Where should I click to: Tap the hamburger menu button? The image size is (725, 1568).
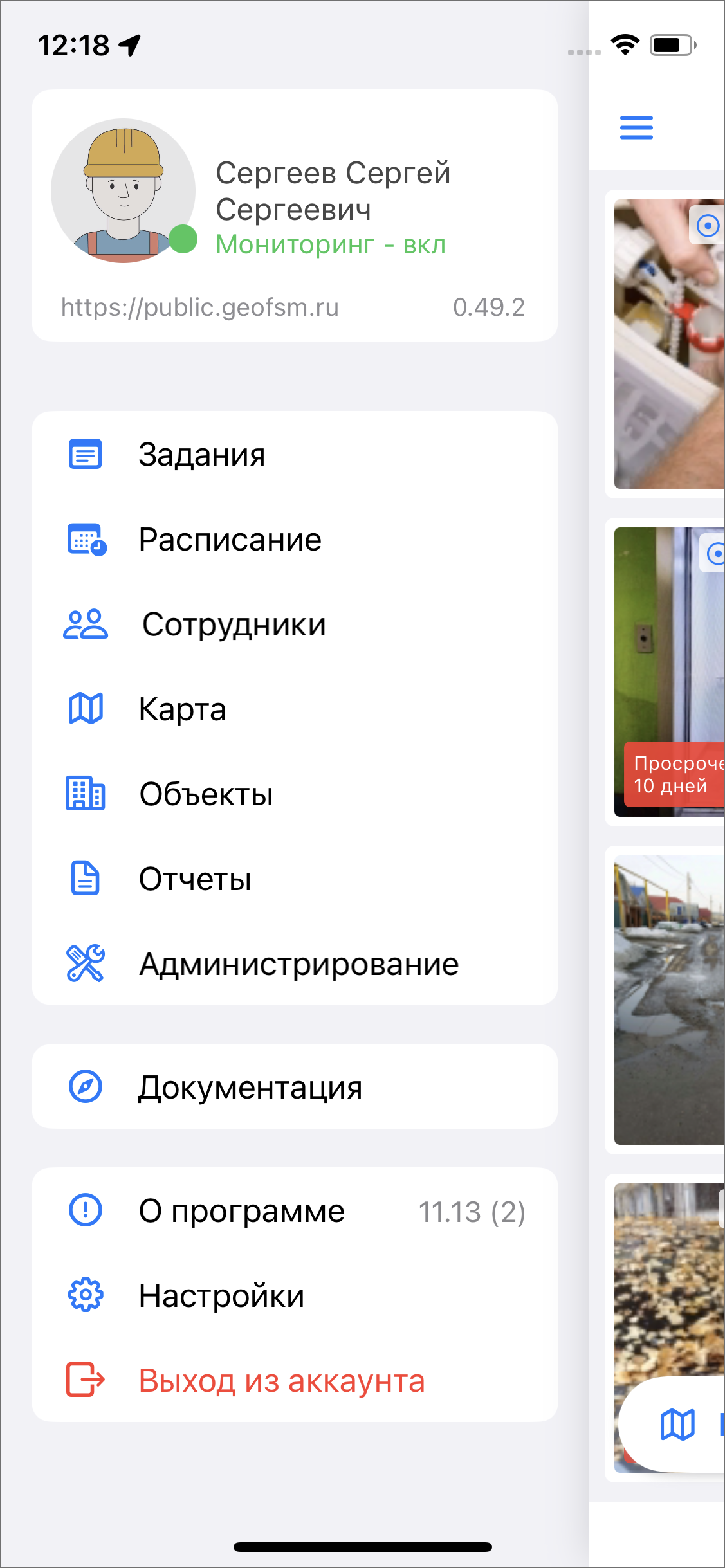coord(636,127)
